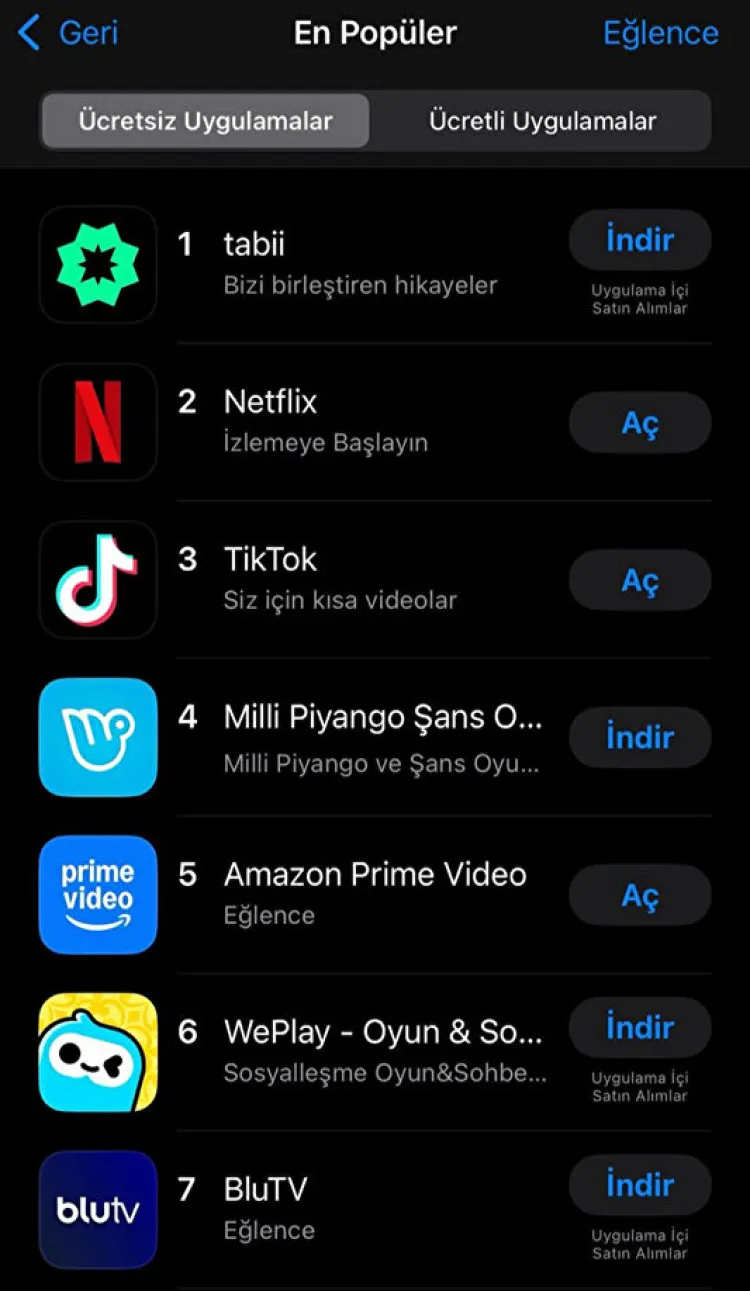750x1291 pixels.
Task: Download the tabii app with İndir
Action: [640, 241]
